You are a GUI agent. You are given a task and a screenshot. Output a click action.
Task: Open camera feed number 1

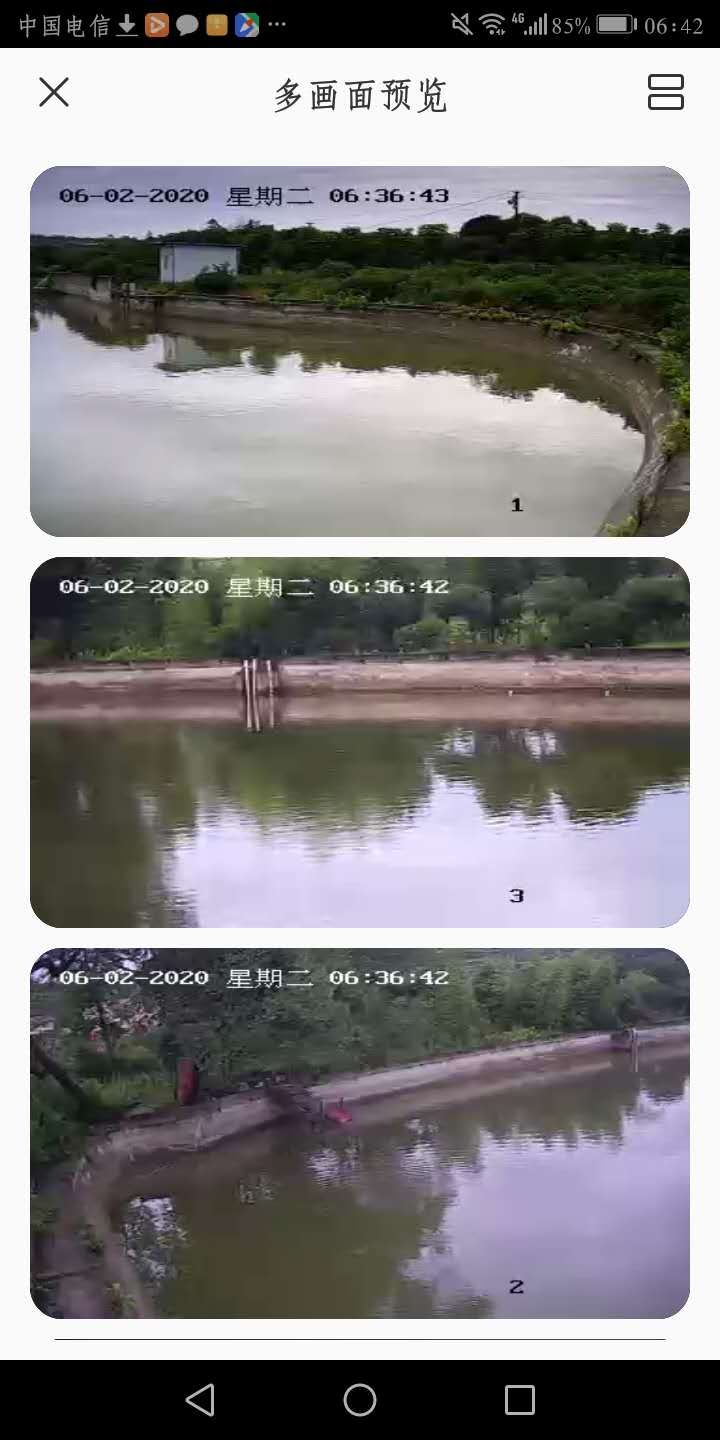pos(360,351)
